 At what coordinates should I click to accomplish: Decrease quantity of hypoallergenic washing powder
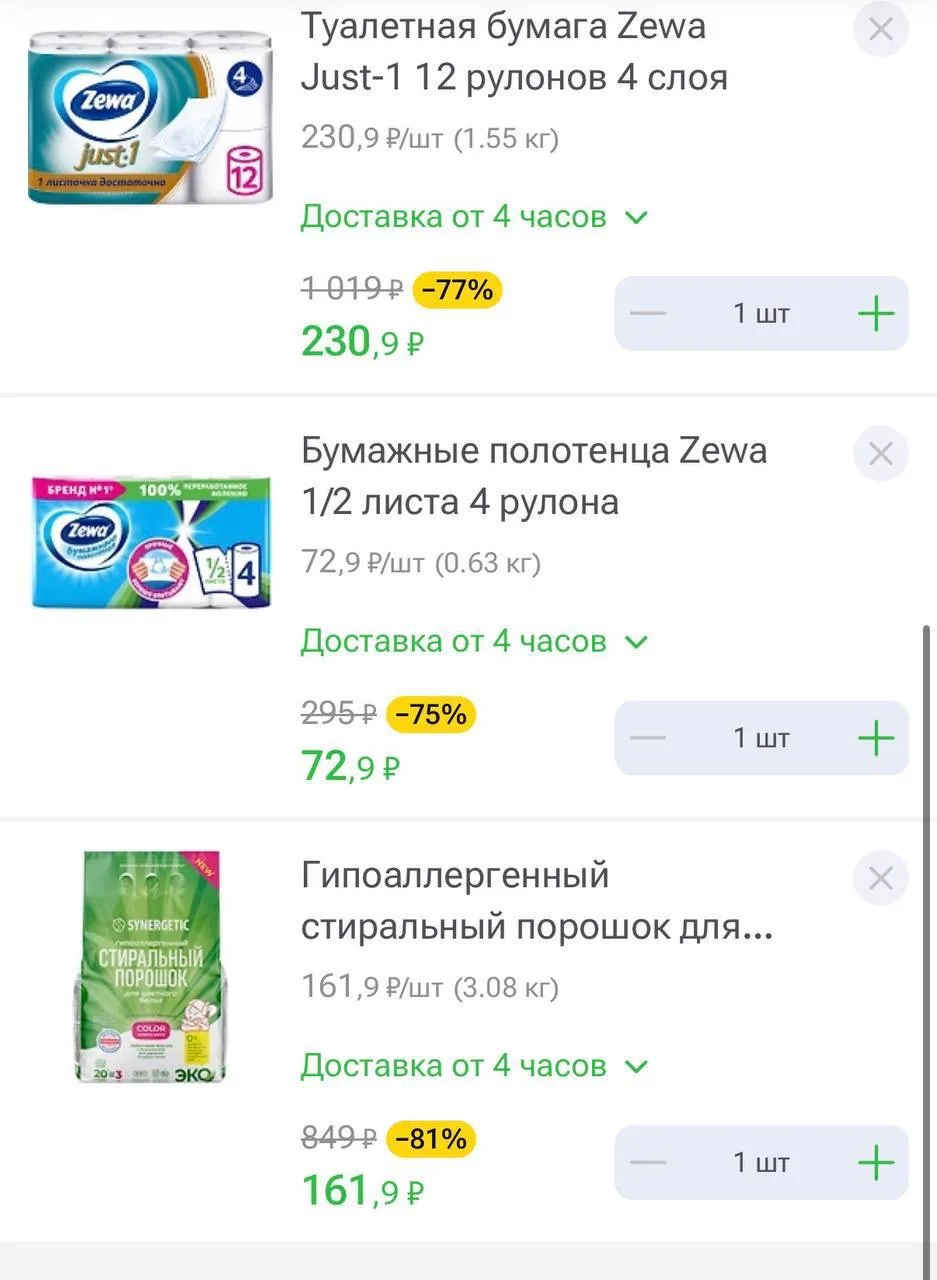[648, 1163]
